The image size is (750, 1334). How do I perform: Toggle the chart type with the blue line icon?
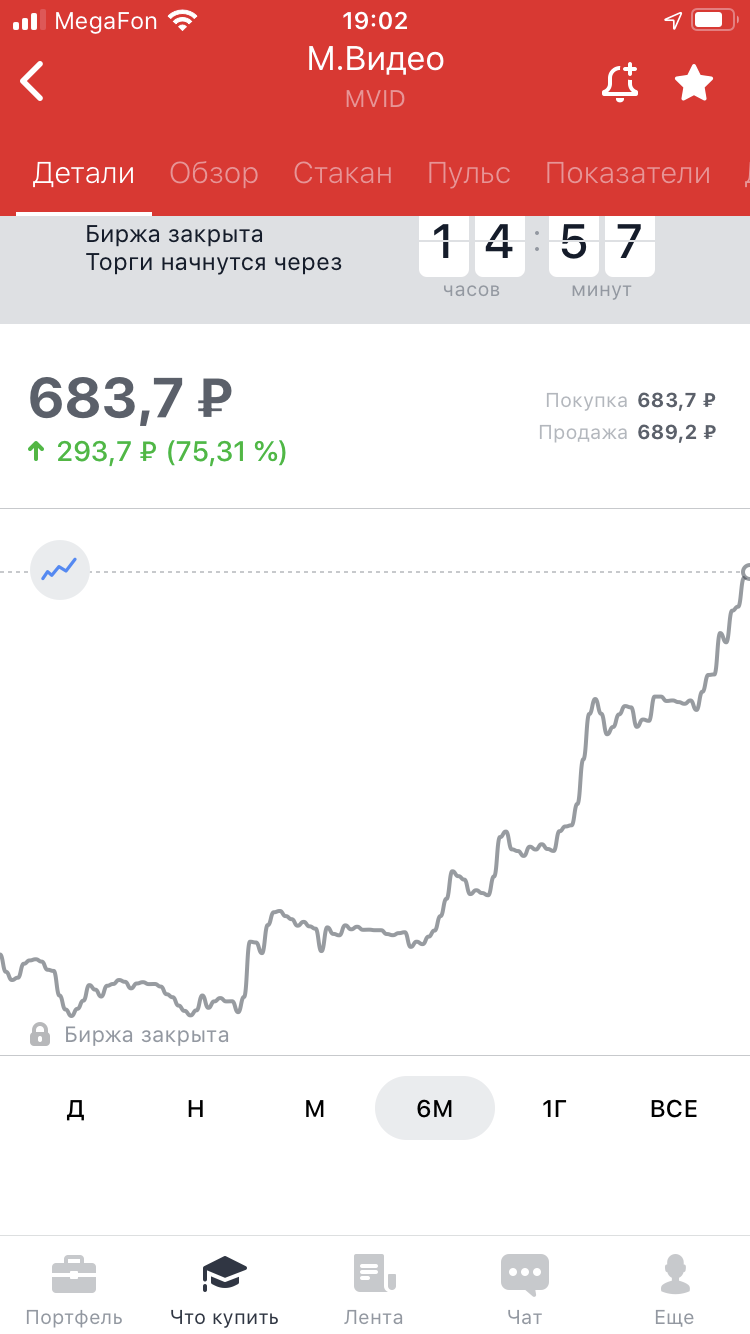pyautogui.click(x=60, y=570)
